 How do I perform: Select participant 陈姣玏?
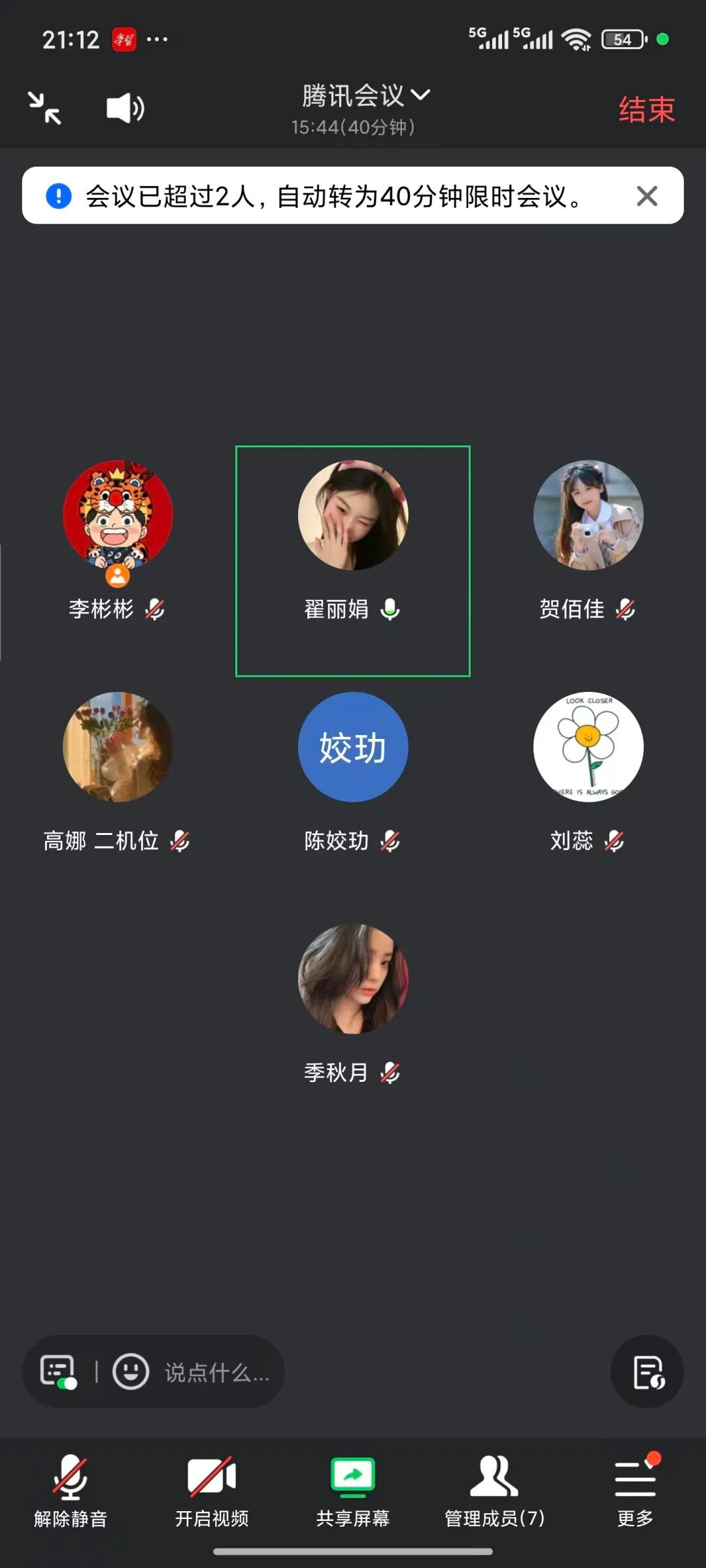[x=353, y=747]
